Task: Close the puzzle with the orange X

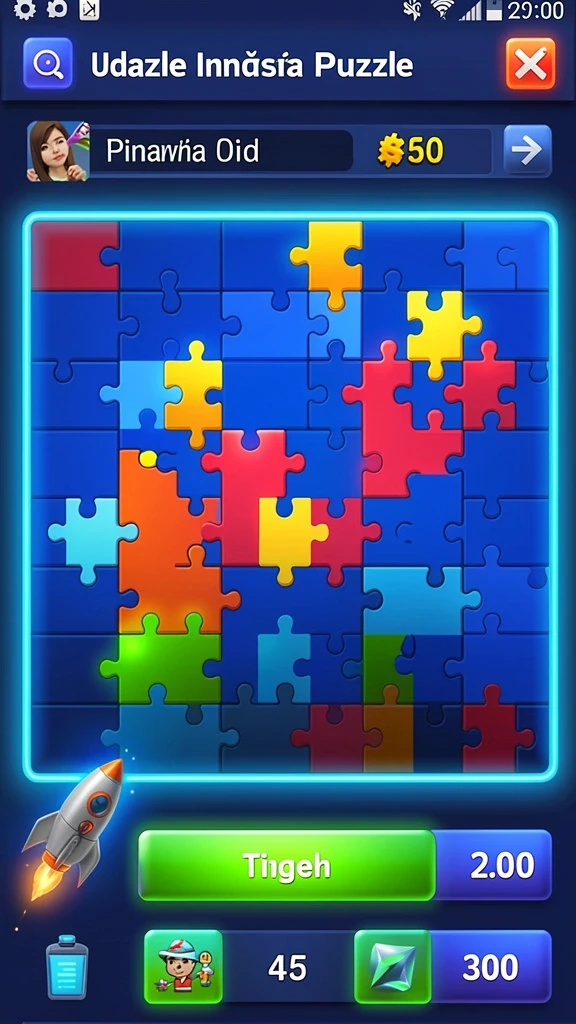Action: [x=530, y=63]
